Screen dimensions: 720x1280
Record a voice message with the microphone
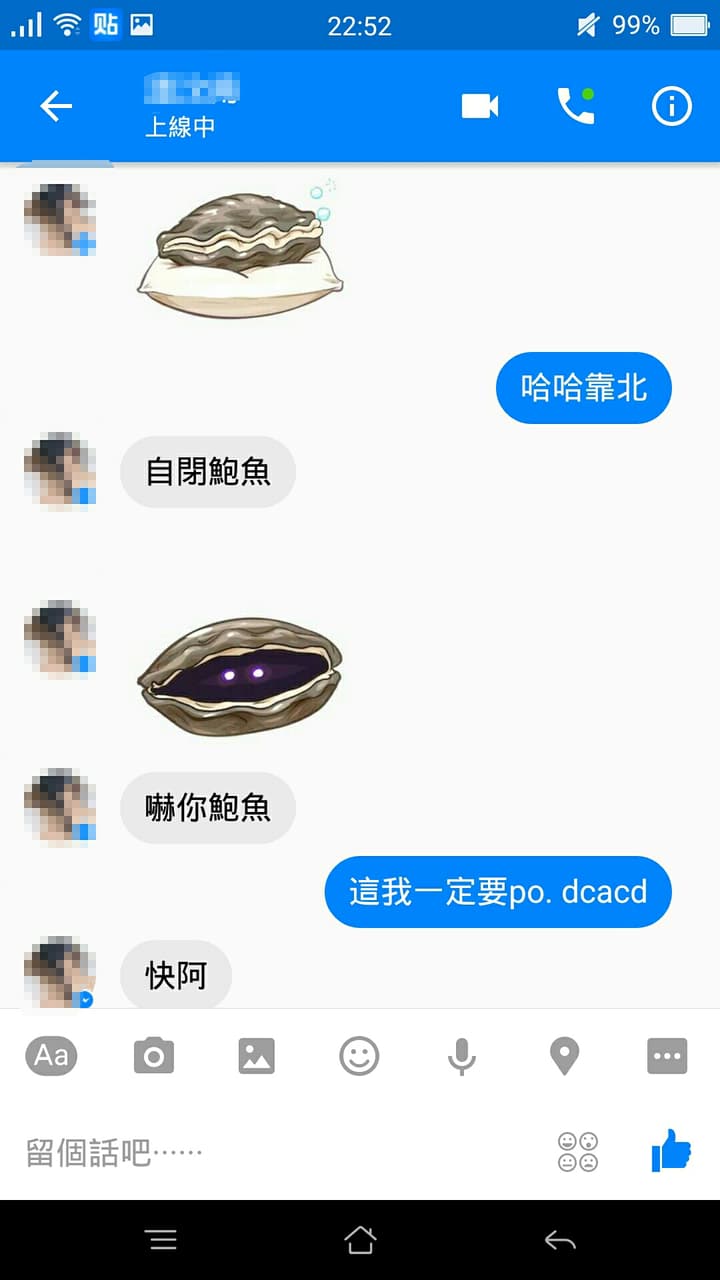[462, 1056]
